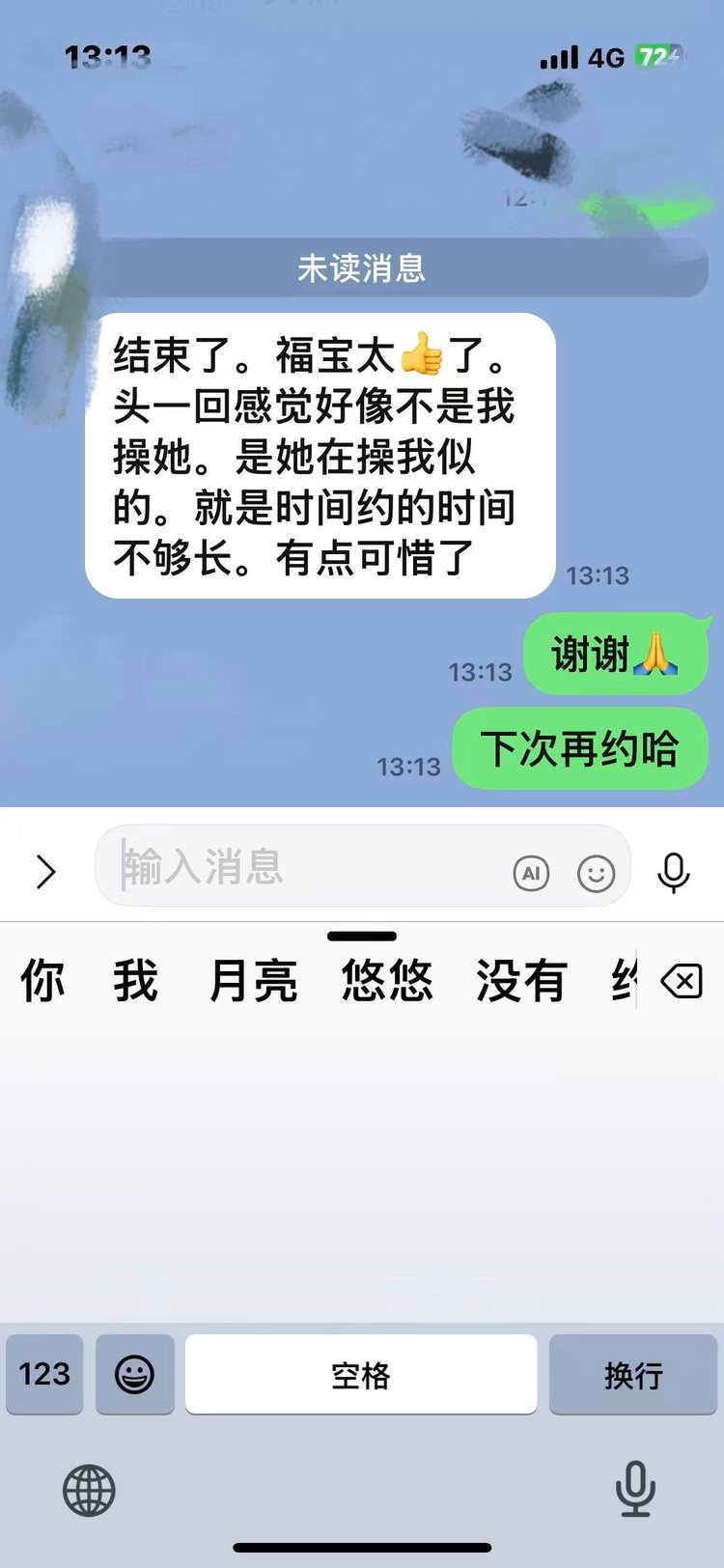724x1568 pixels.
Task: Open the emoji sticker picker in the input box
Action: click(596, 873)
